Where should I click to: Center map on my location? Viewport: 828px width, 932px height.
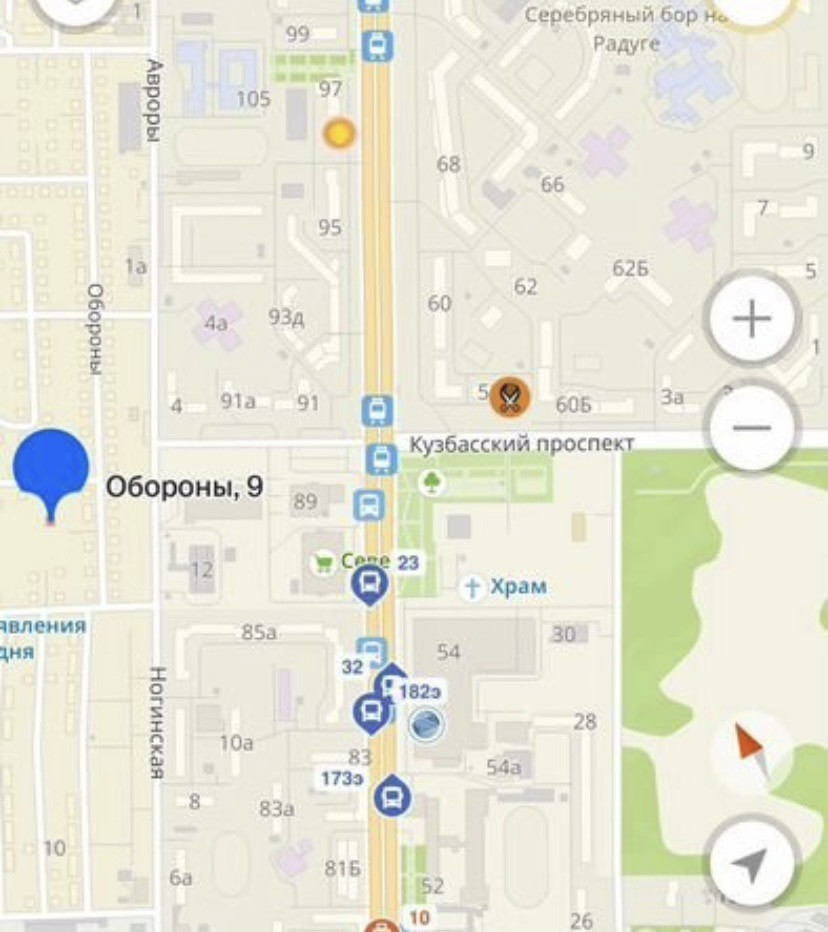tap(752, 862)
